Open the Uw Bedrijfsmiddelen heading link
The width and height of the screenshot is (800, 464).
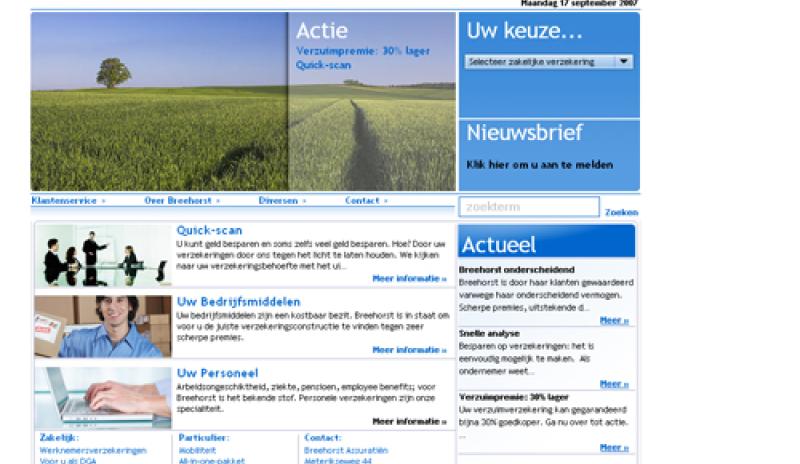[238, 301]
